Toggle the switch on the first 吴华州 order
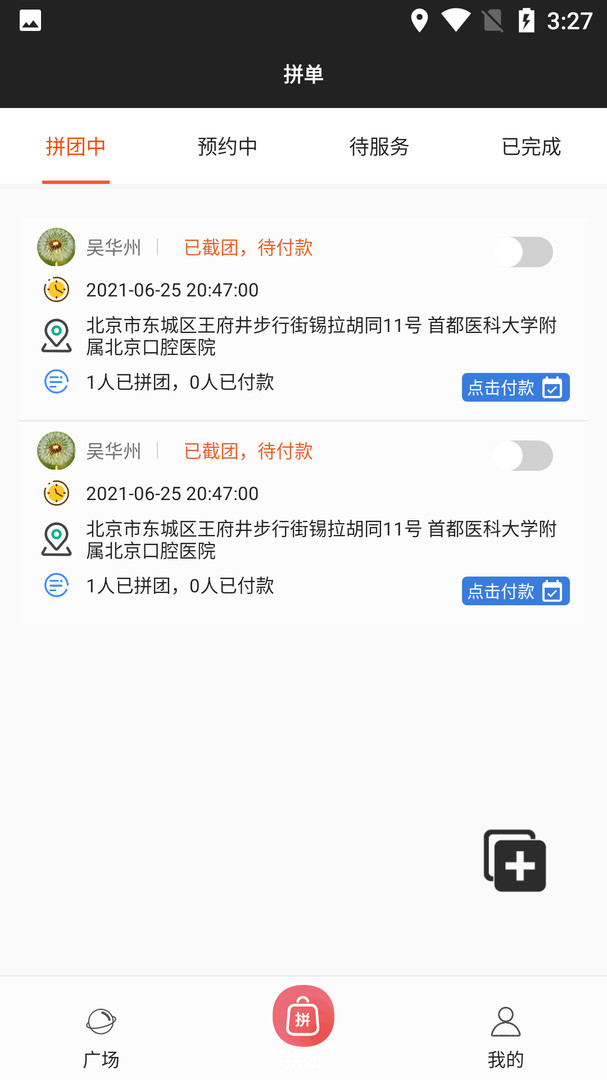This screenshot has height=1080, width=607. 523,252
